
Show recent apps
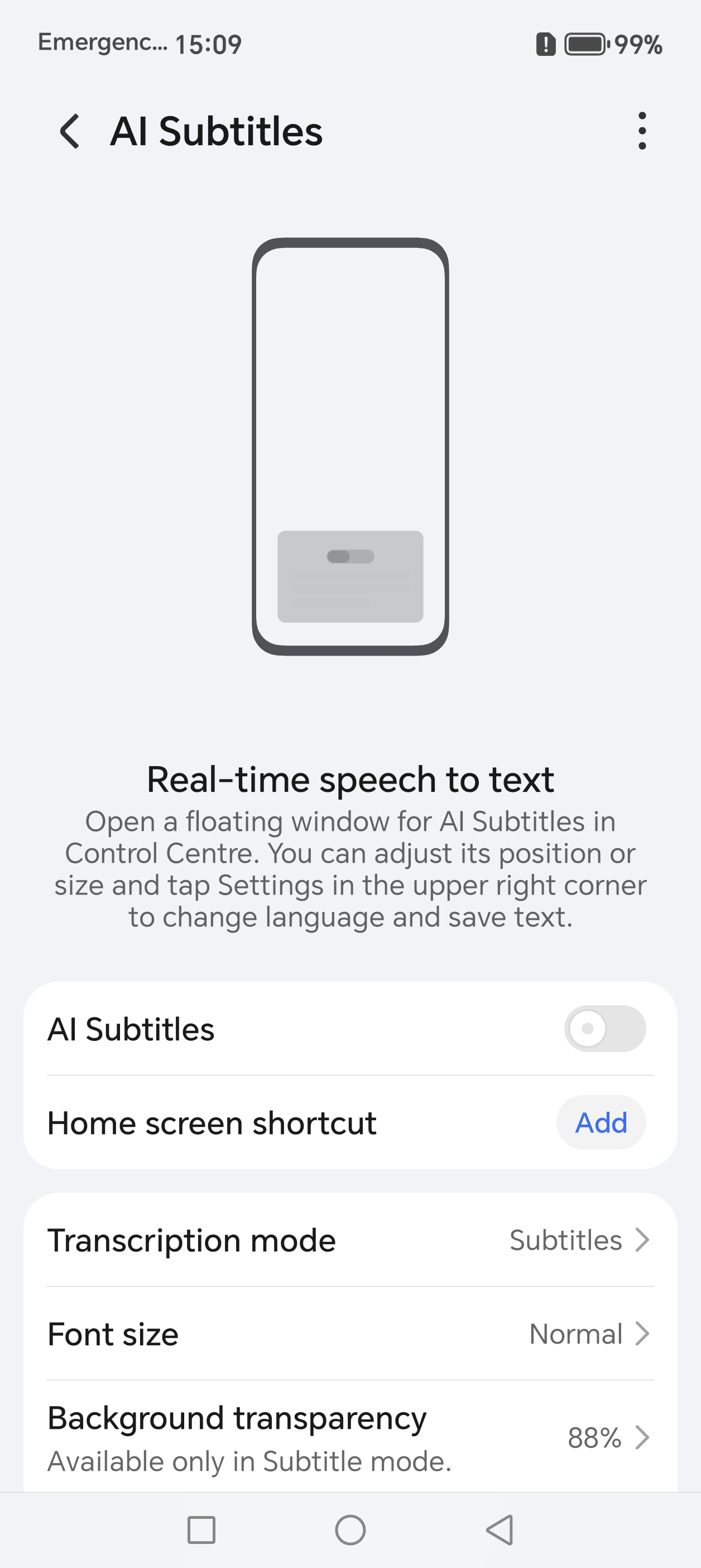[201, 1529]
